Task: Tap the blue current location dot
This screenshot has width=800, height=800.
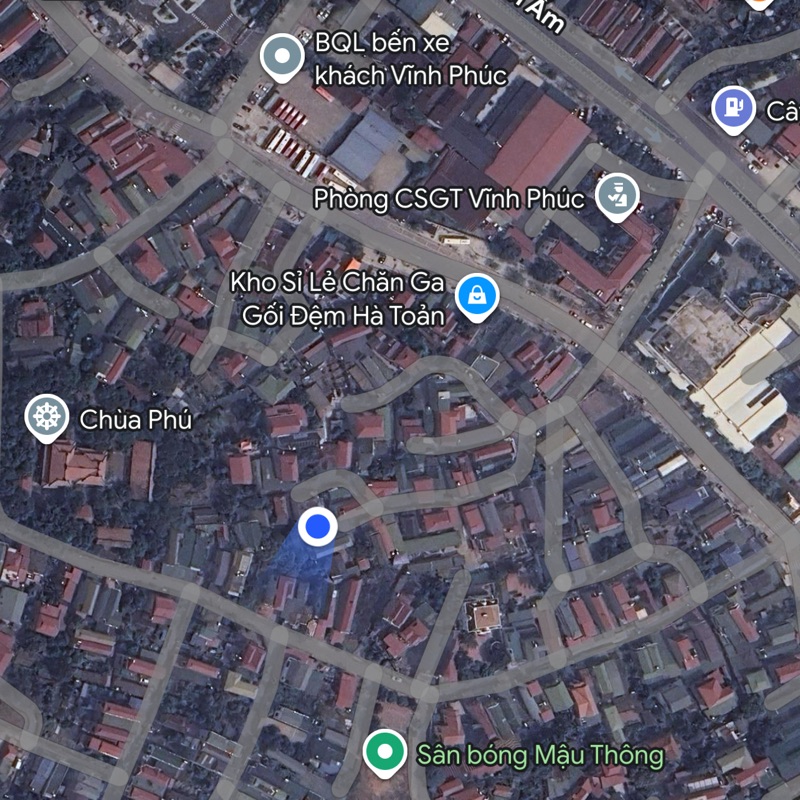Action: 318,526
